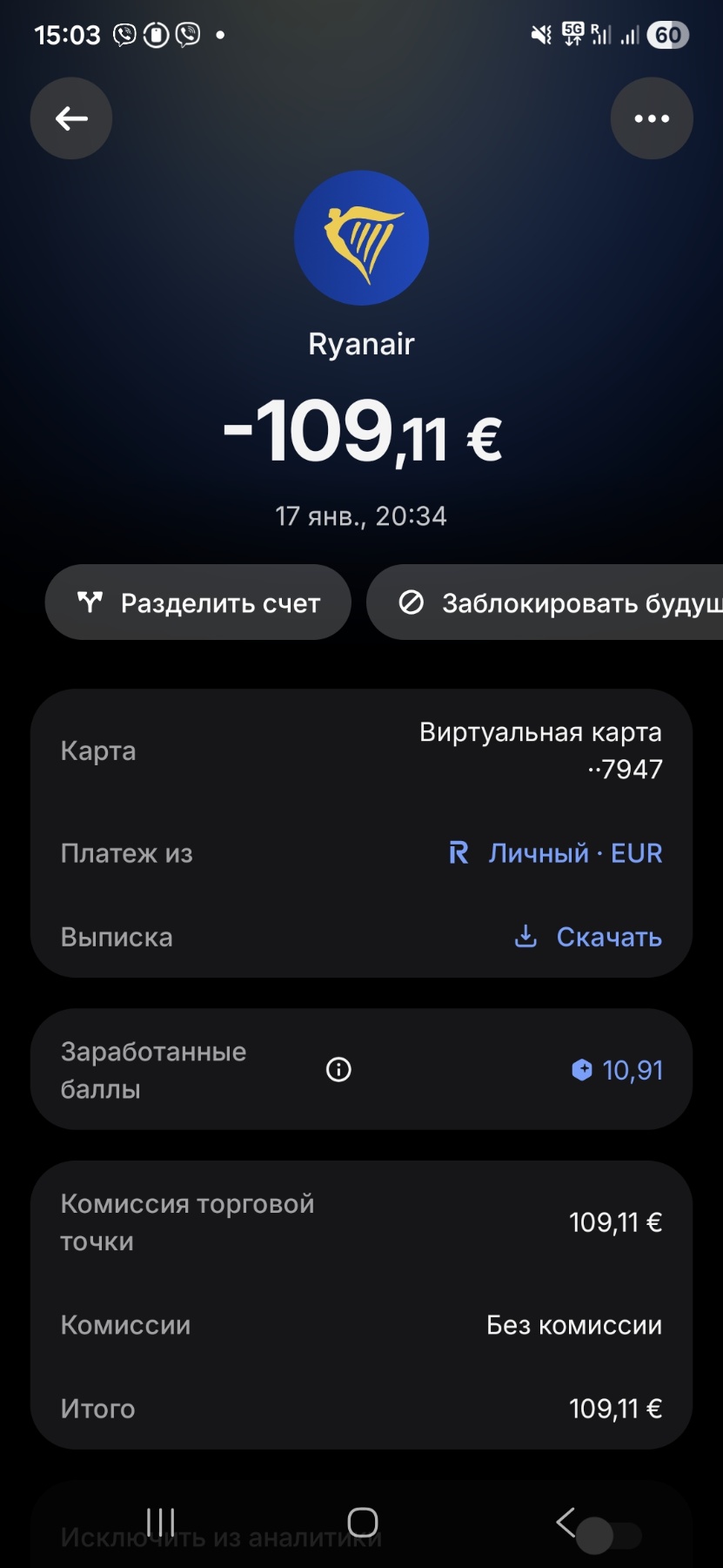Go to the home screen
Screen dimensions: 723x1568
point(362,1522)
